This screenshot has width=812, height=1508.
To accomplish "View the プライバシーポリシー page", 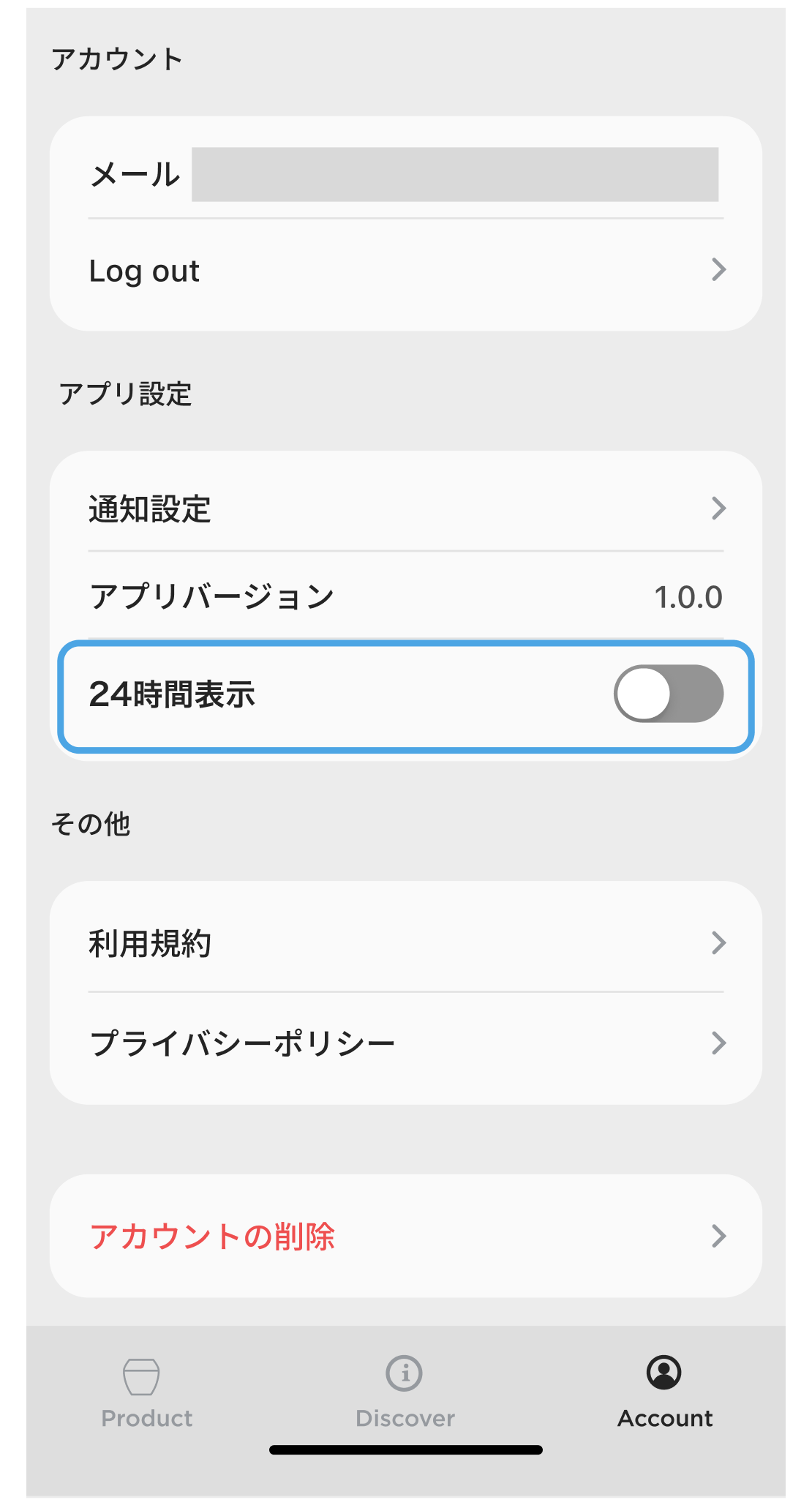I will 405,1043.
